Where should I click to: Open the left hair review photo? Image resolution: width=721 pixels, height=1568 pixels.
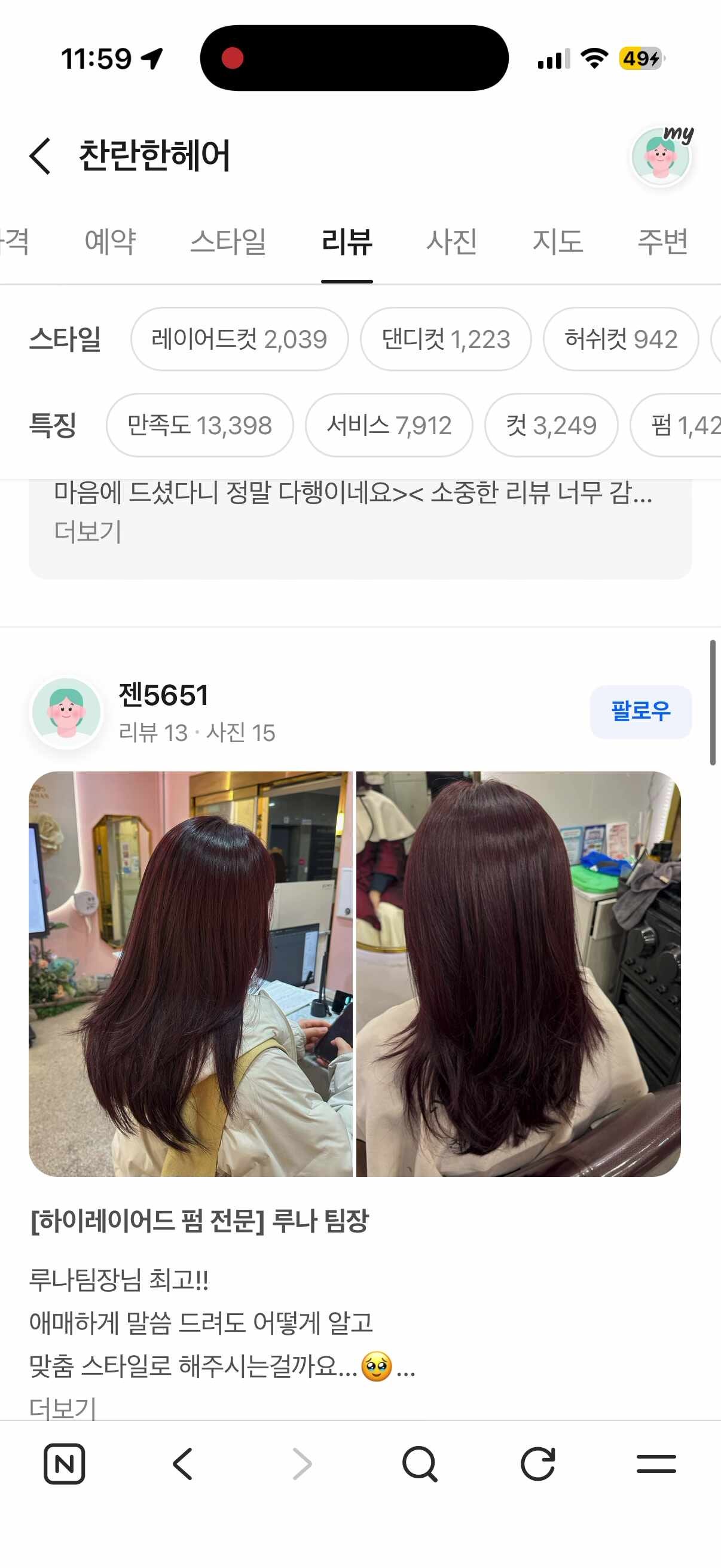pyautogui.click(x=191, y=974)
